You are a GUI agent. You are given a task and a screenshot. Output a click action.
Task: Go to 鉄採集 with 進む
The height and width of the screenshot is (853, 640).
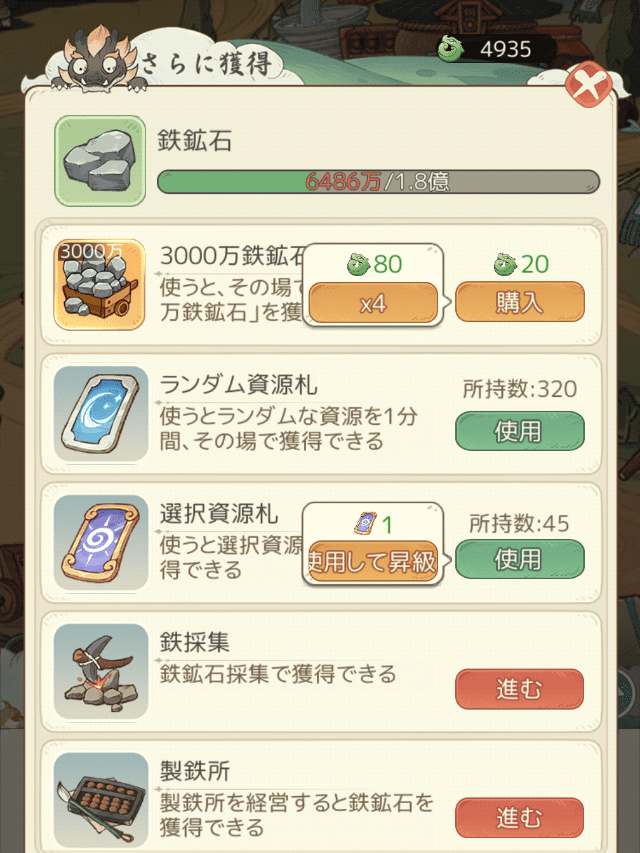click(519, 689)
